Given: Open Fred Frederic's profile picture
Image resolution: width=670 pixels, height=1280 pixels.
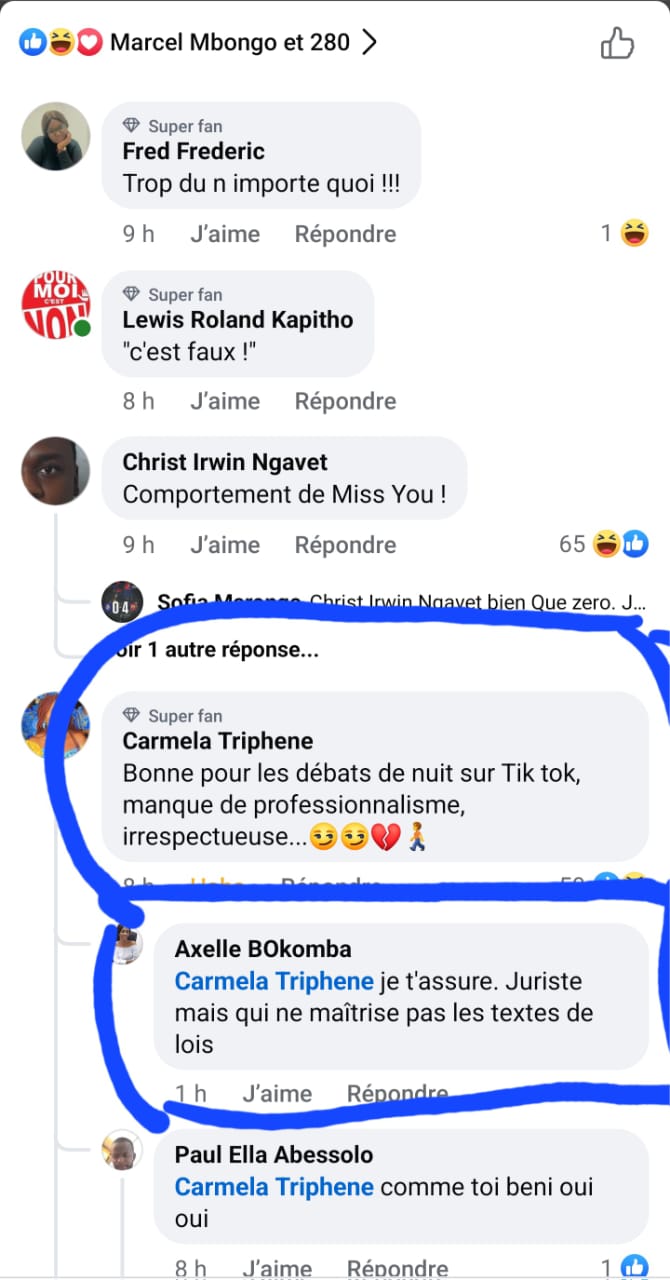Looking at the screenshot, I should (56, 136).
